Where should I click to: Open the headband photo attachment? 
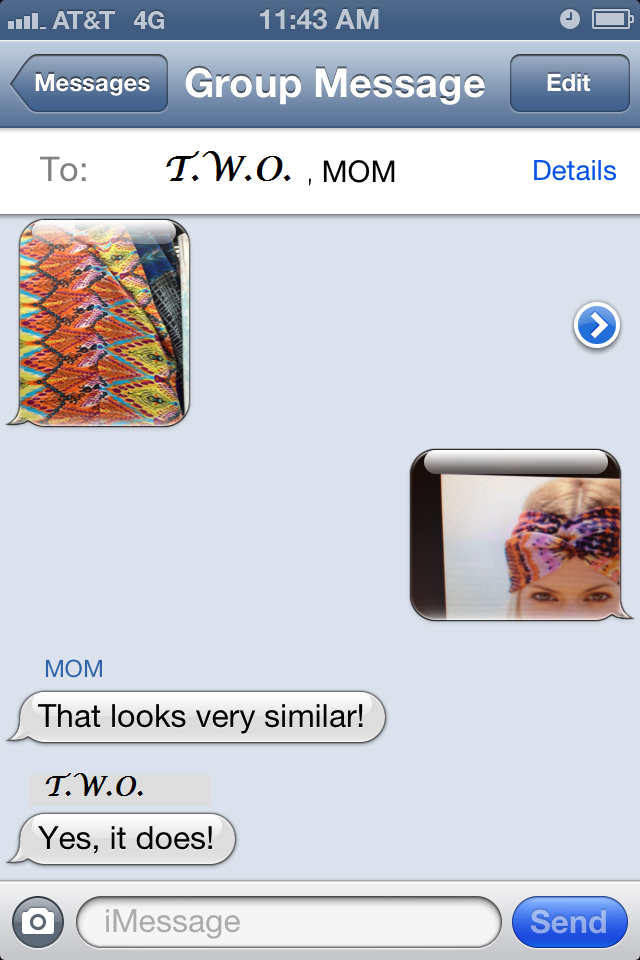515,535
